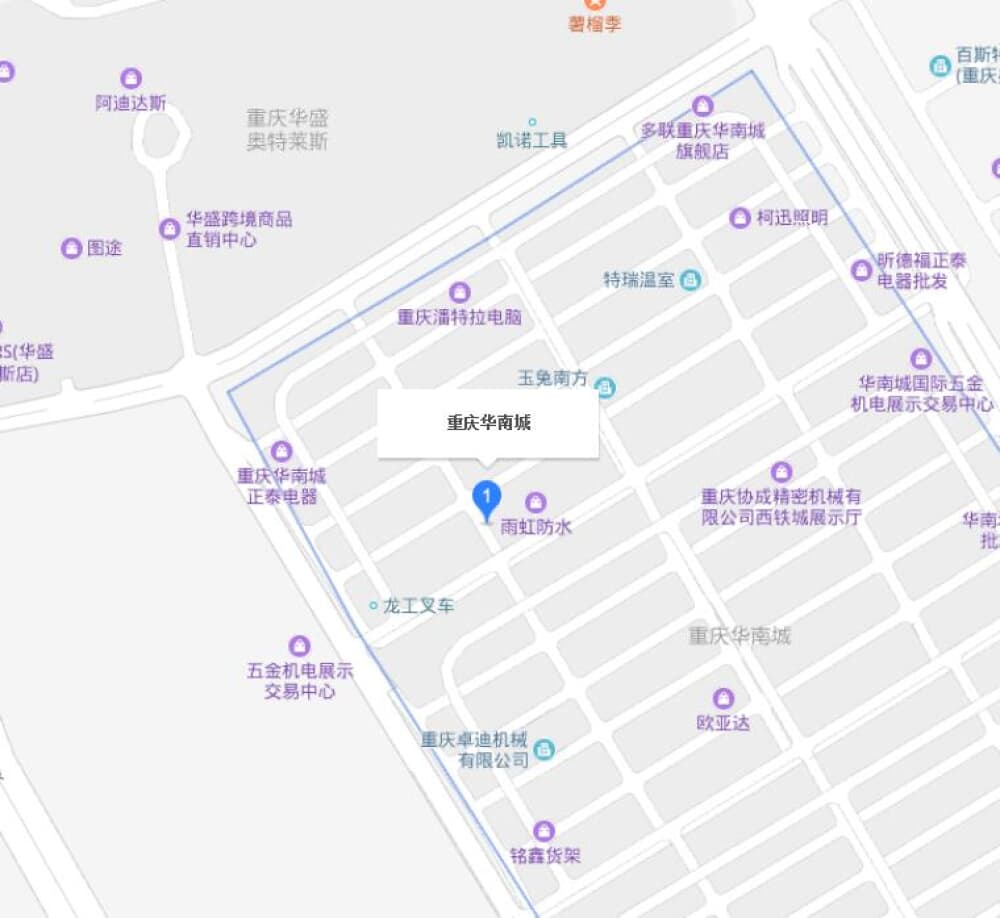The height and width of the screenshot is (918, 1000).
Task: Open the 五金机电展示交易中心 marker
Action: click(299, 647)
